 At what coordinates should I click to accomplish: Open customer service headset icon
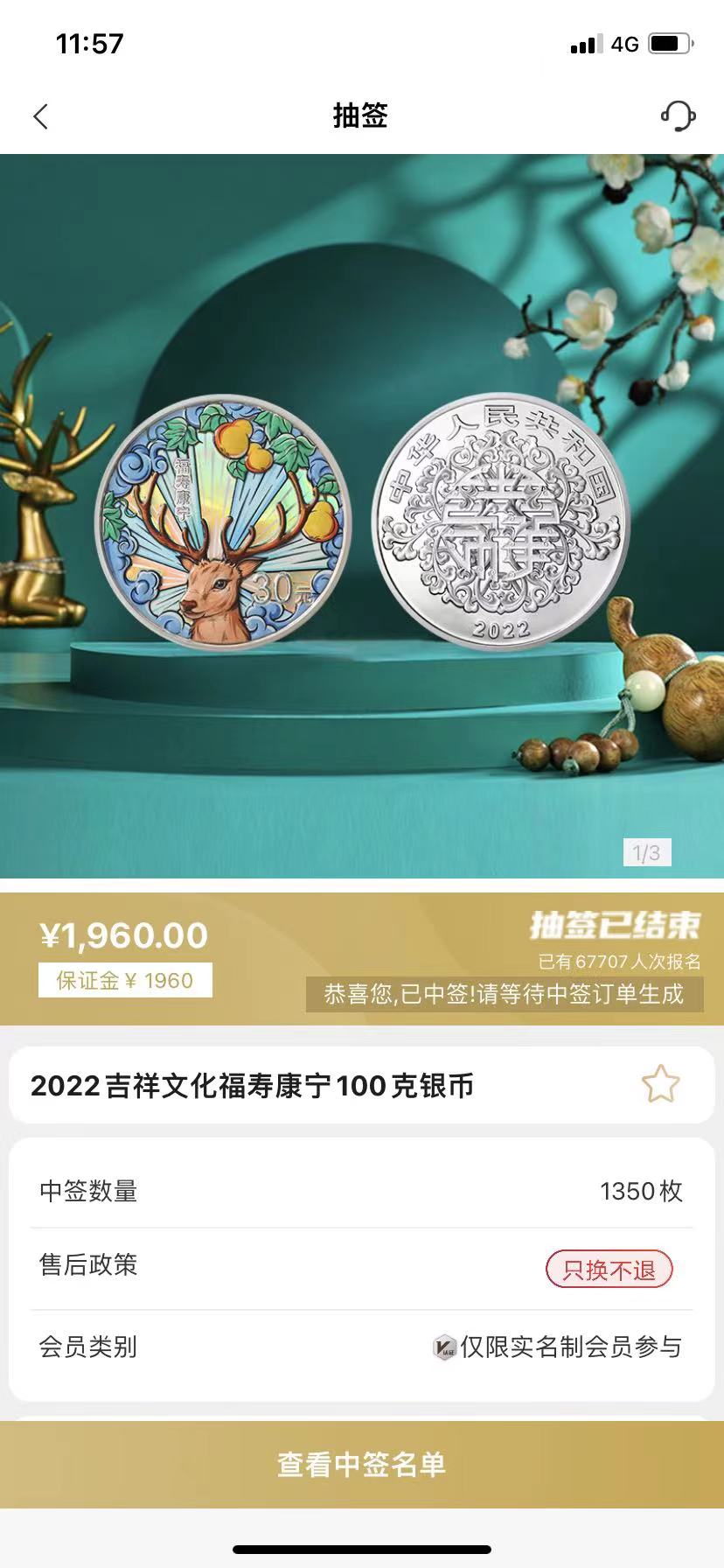(x=677, y=115)
